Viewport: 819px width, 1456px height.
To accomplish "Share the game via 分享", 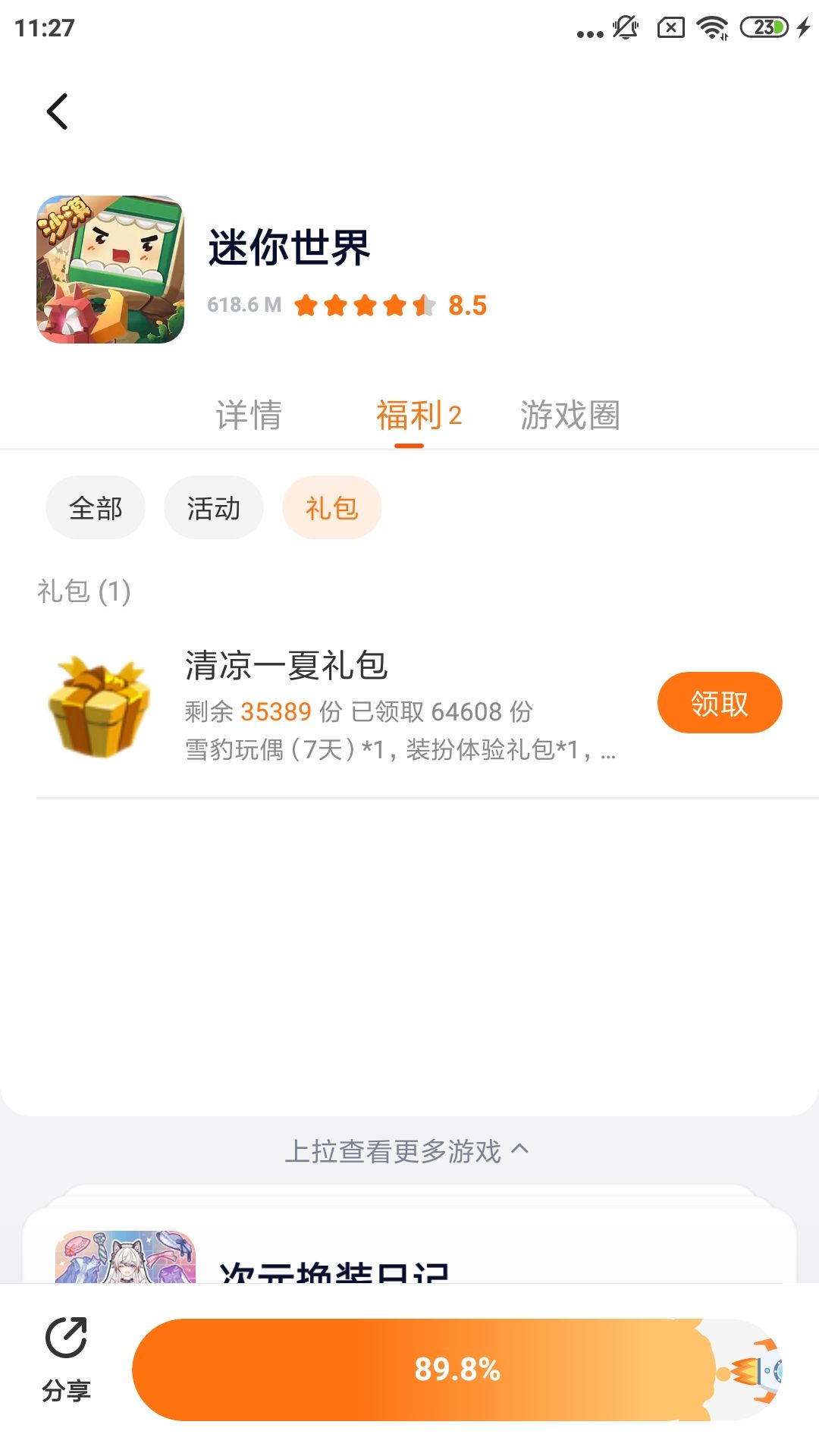I will point(66,1359).
